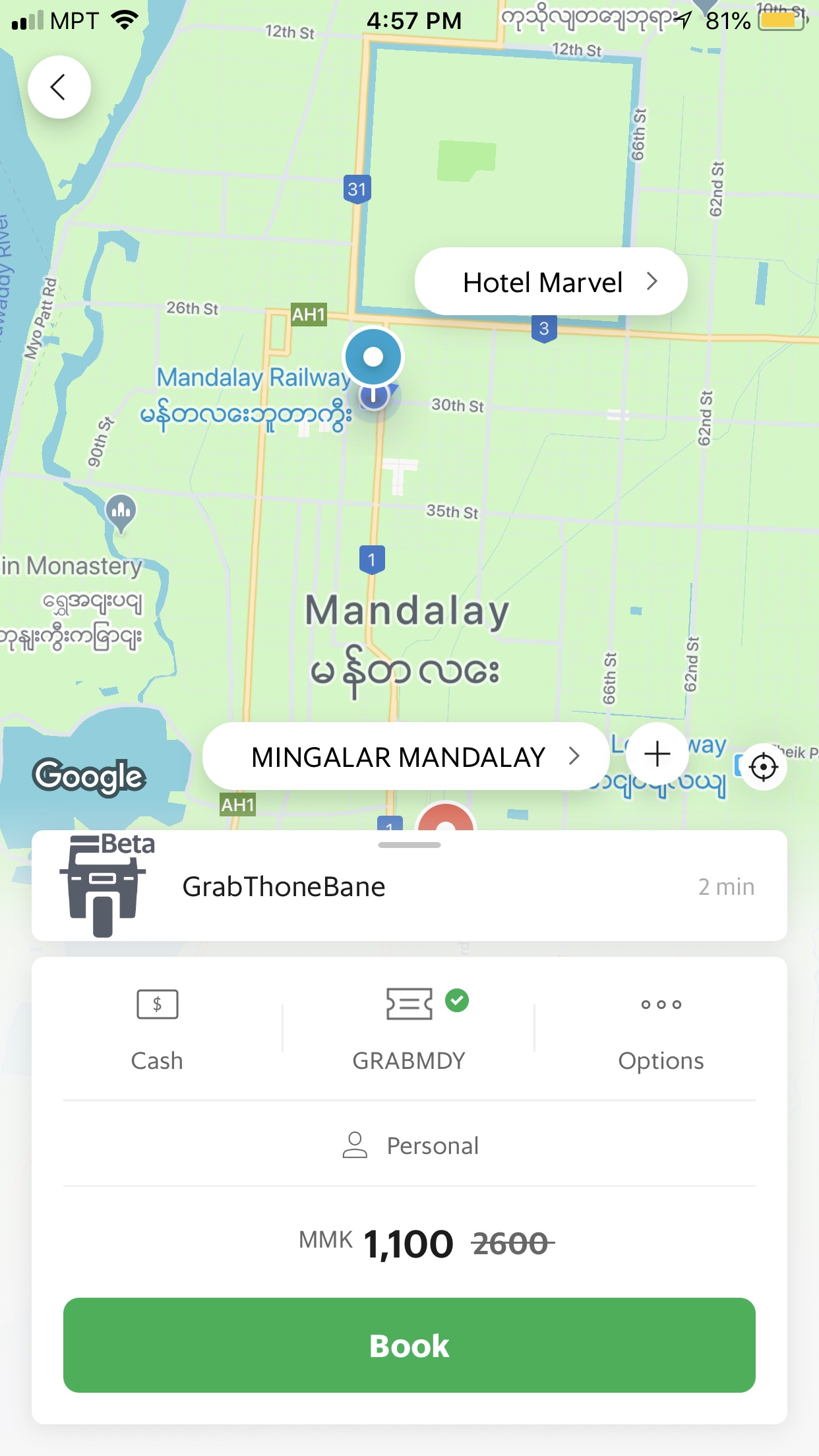Recenter the map on my location
This screenshot has width=819, height=1456.
[x=764, y=767]
